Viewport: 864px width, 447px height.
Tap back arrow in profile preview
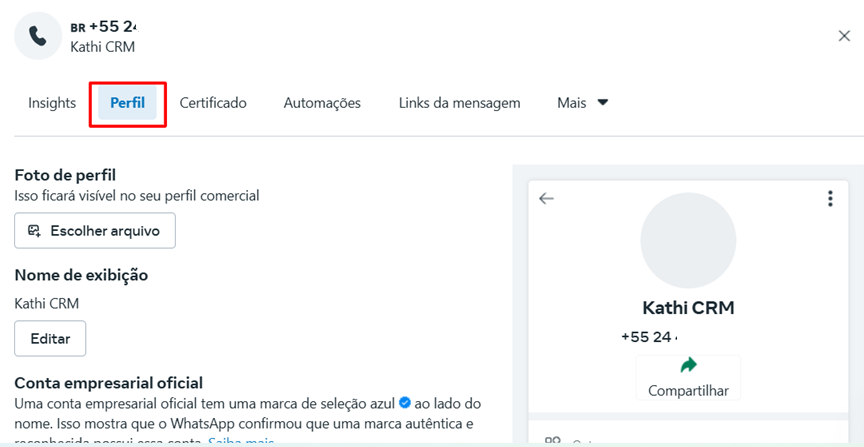(546, 198)
